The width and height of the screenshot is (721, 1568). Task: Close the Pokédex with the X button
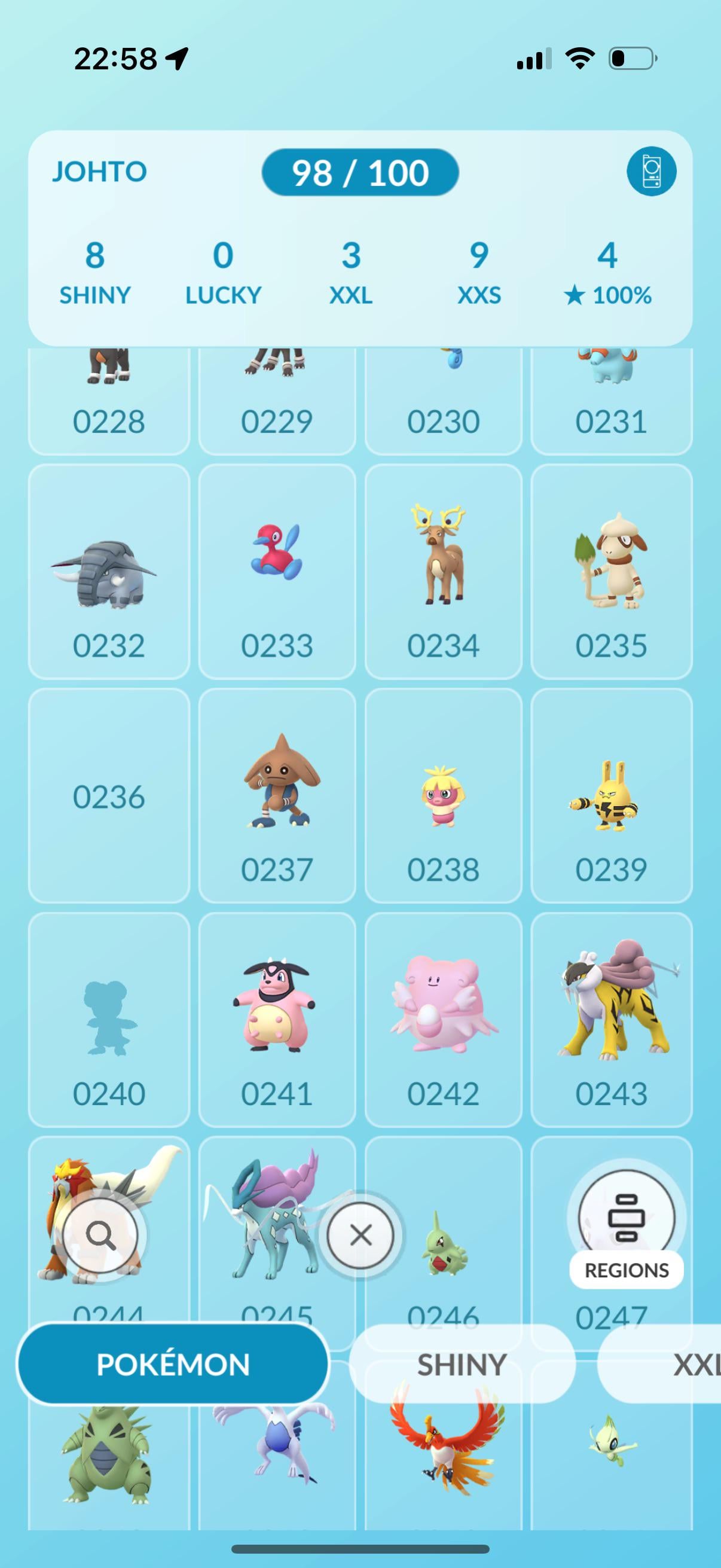pyautogui.click(x=361, y=1235)
